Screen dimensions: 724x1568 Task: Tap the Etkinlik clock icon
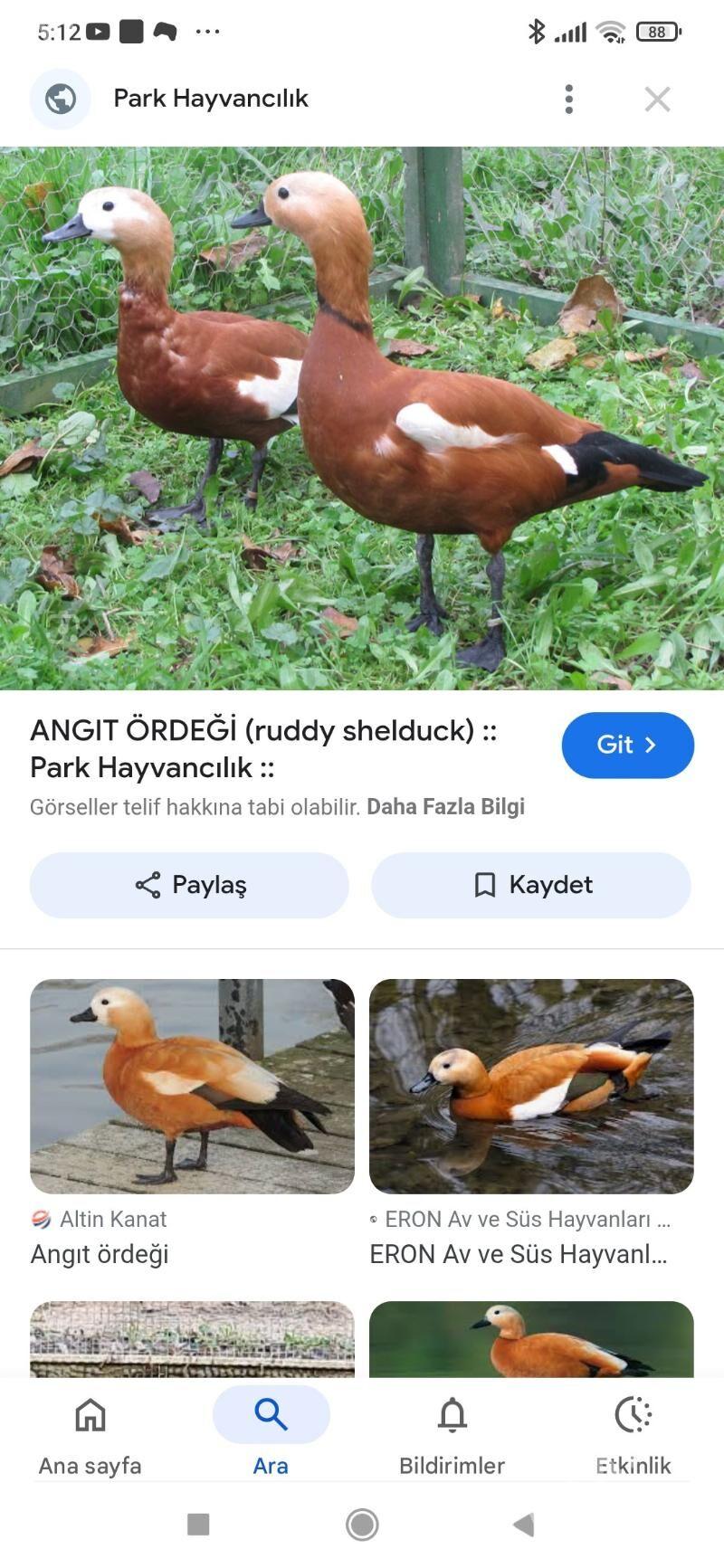click(x=633, y=1413)
